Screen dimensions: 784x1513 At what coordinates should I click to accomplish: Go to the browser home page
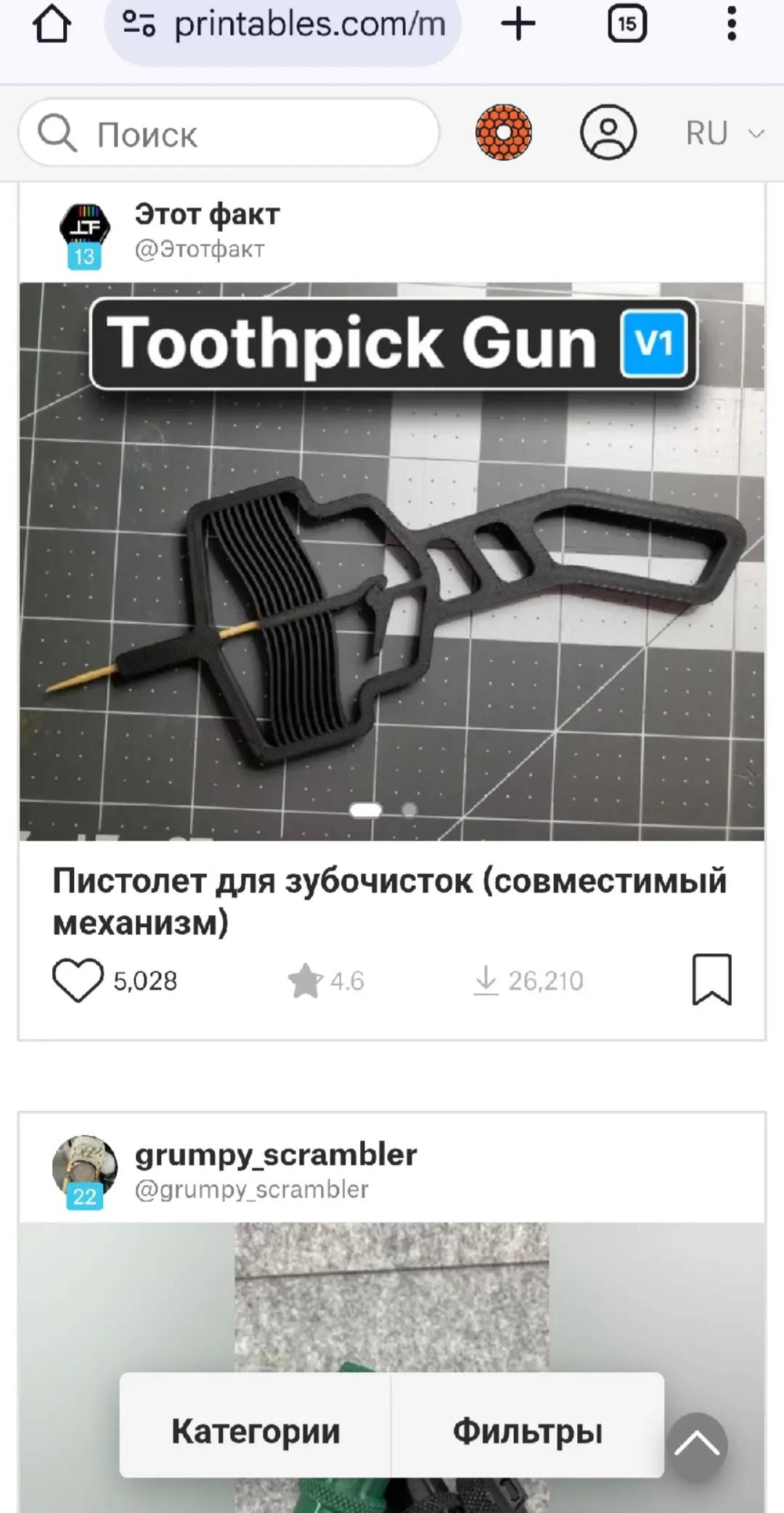coord(52,24)
